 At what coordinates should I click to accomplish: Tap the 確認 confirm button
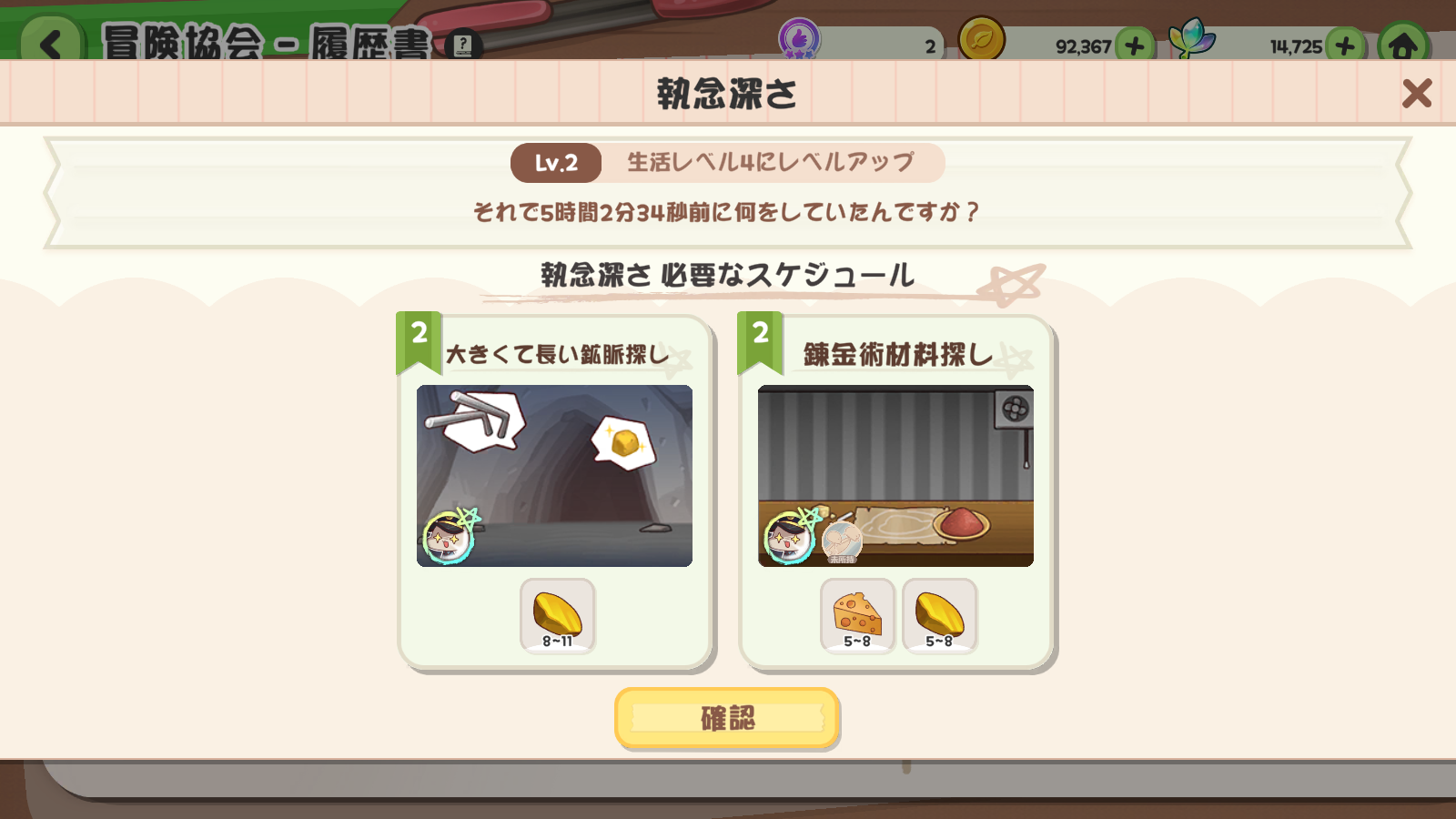(x=726, y=718)
